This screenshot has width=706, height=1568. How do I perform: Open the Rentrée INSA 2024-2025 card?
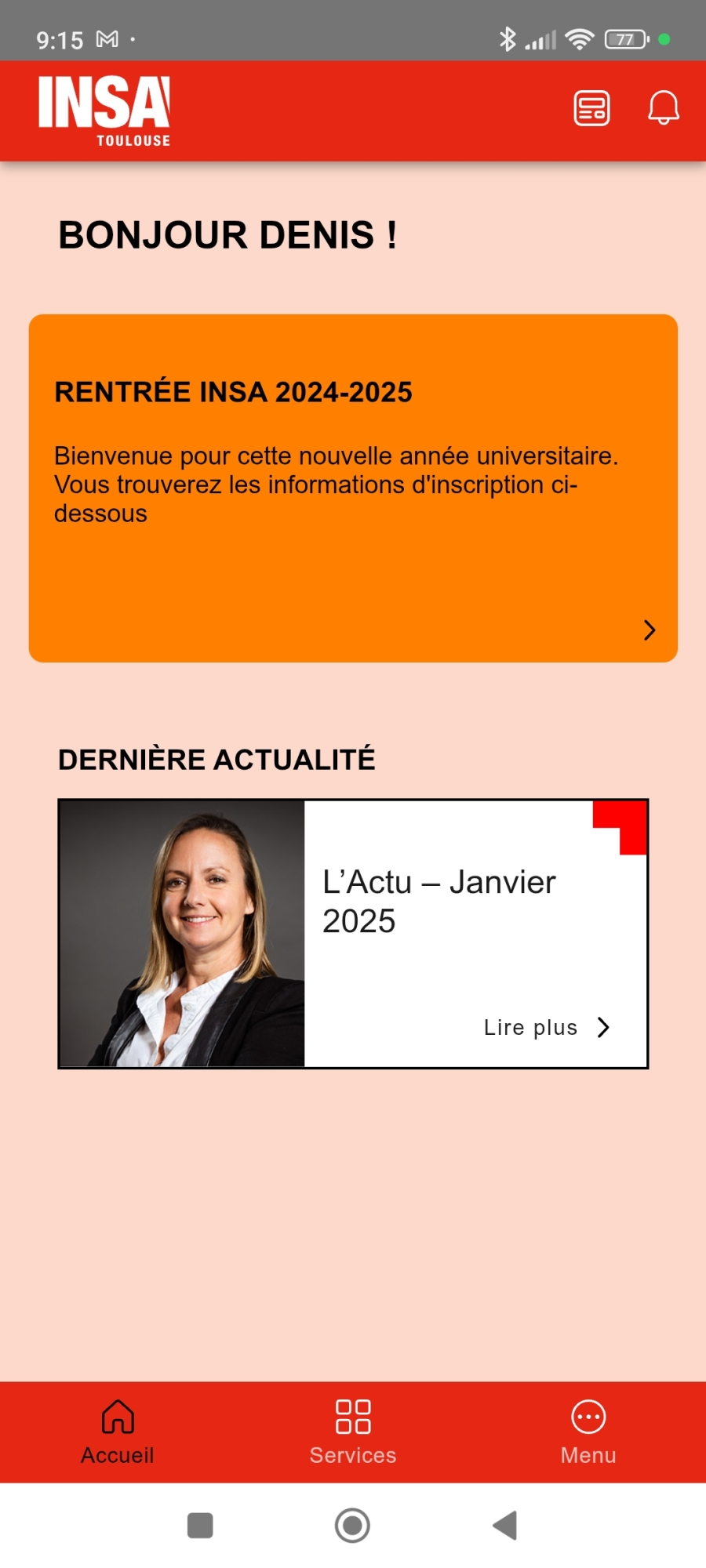[353, 488]
